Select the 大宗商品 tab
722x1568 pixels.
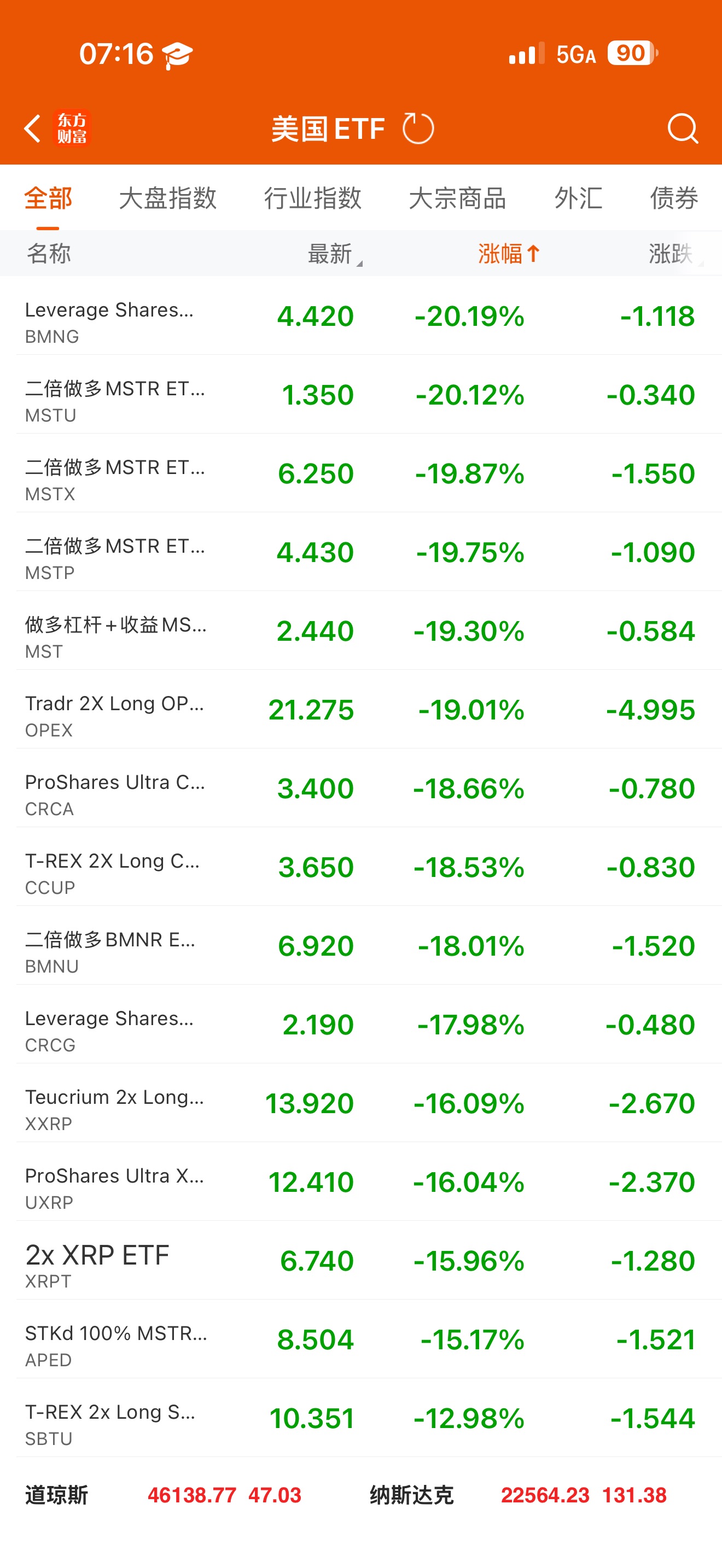coord(457,198)
